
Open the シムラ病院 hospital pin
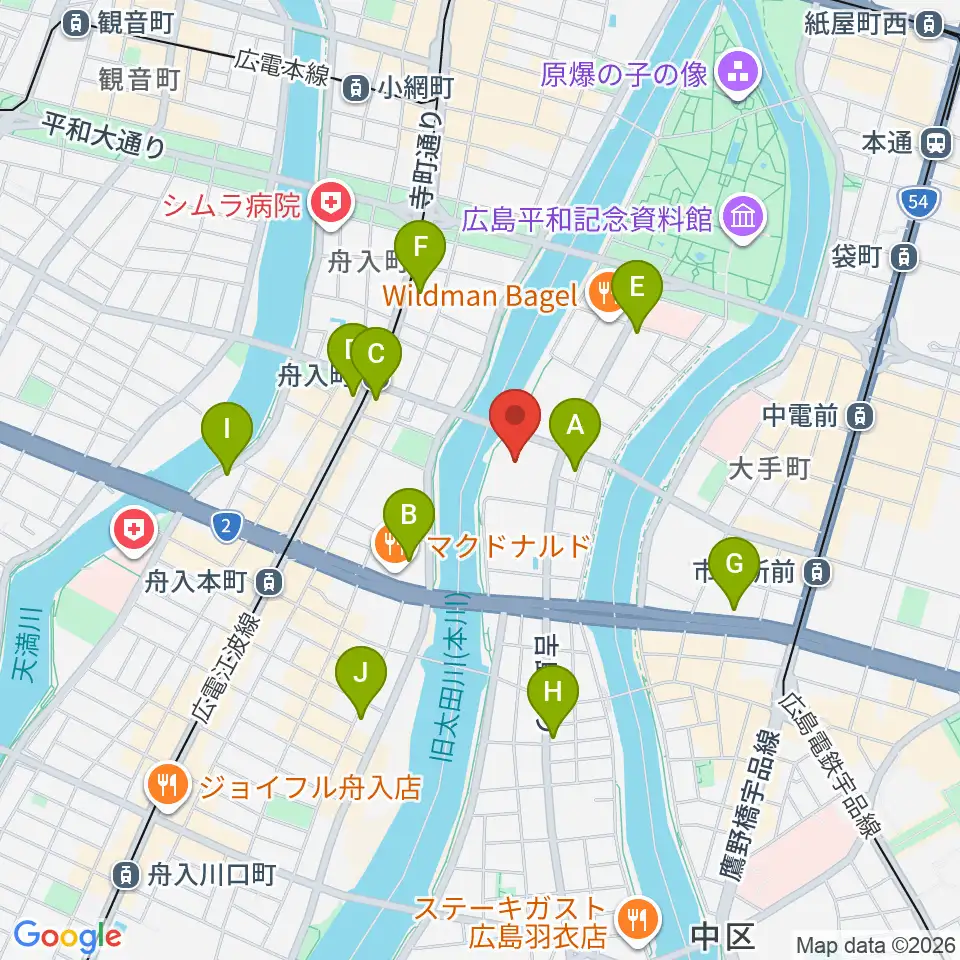331,204
